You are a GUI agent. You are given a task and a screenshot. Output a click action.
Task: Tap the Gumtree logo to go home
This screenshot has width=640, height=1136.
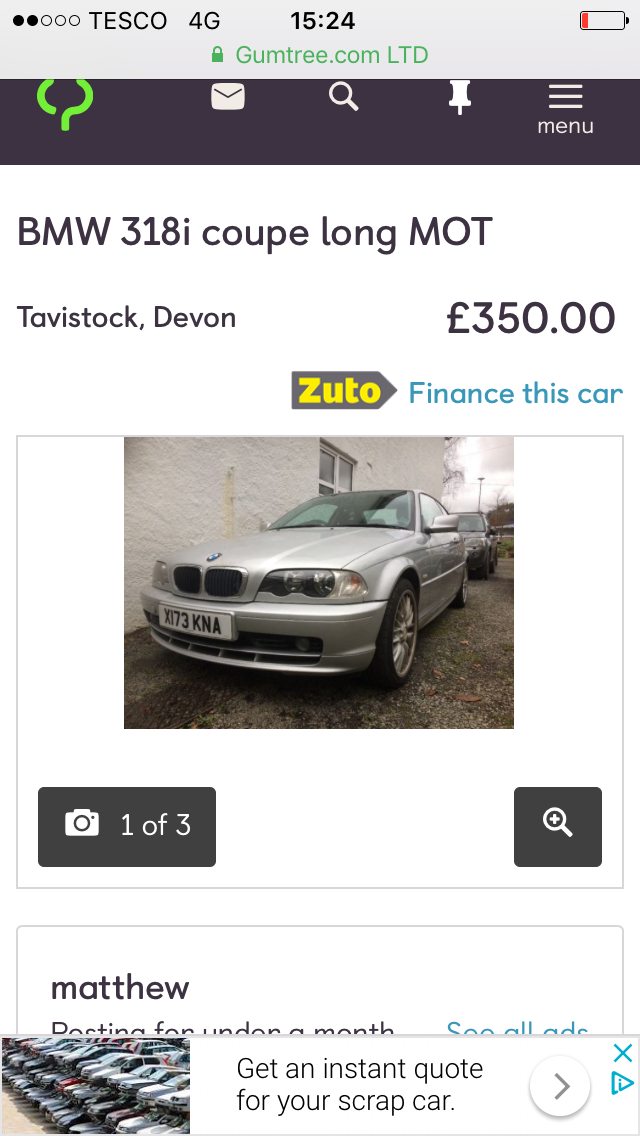click(65, 104)
